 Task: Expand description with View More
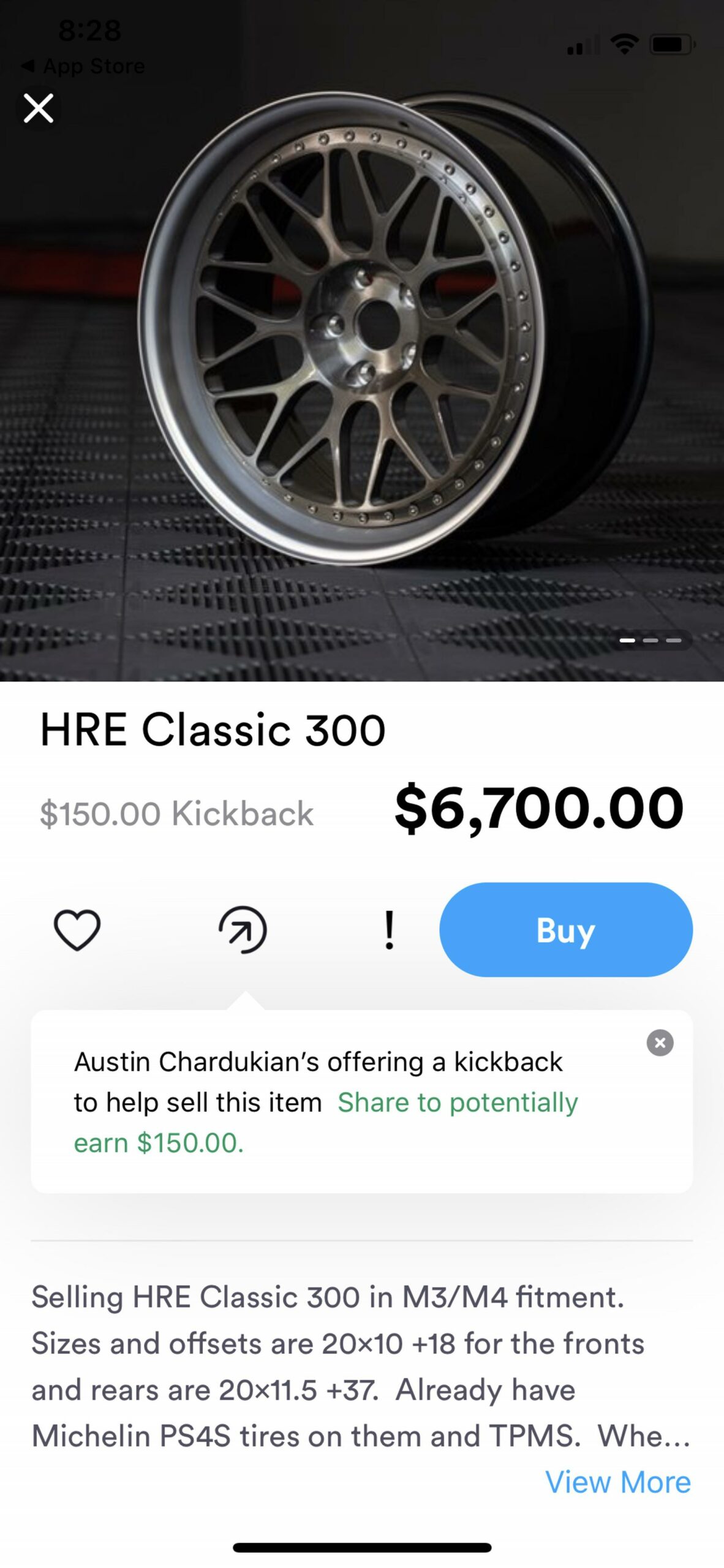pos(617,1482)
